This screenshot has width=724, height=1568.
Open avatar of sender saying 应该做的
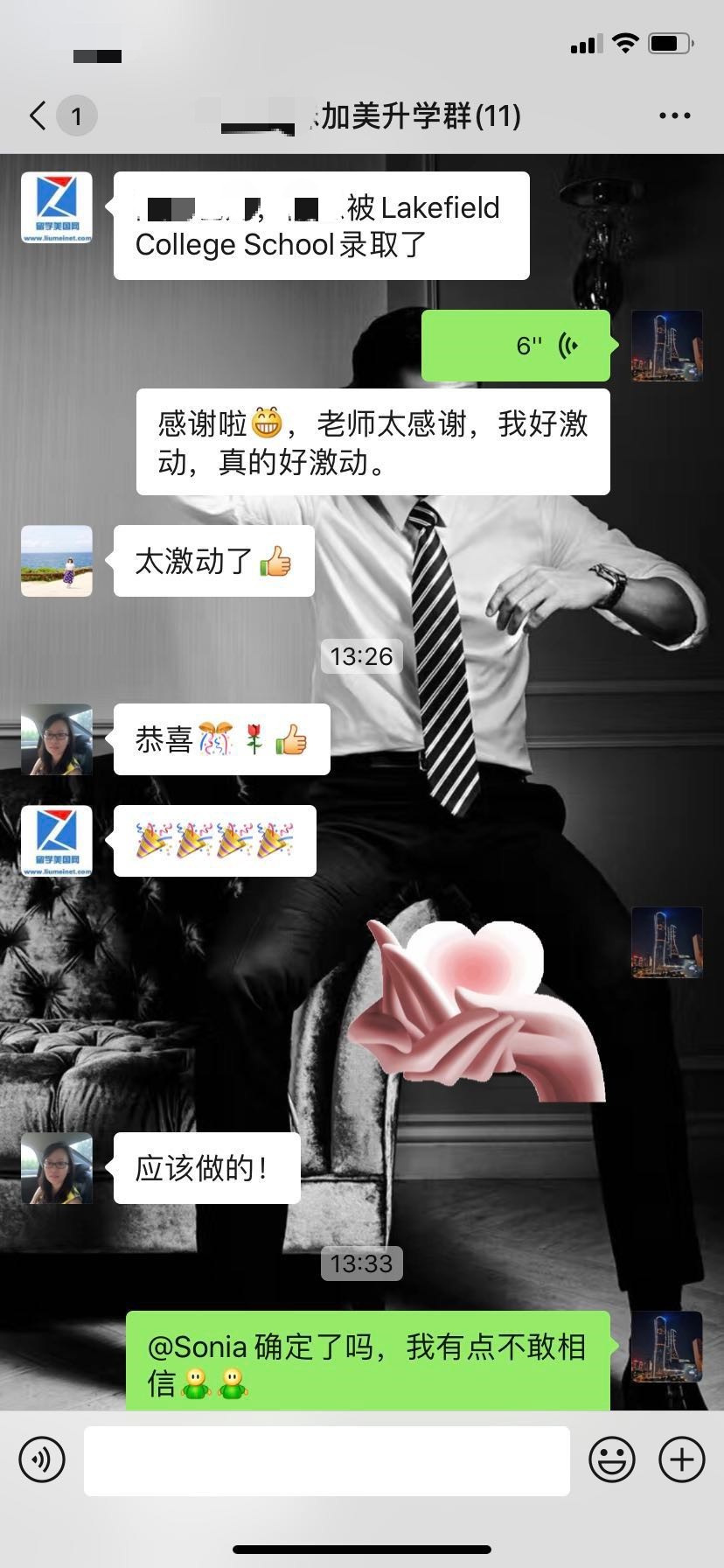click(57, 1168)
